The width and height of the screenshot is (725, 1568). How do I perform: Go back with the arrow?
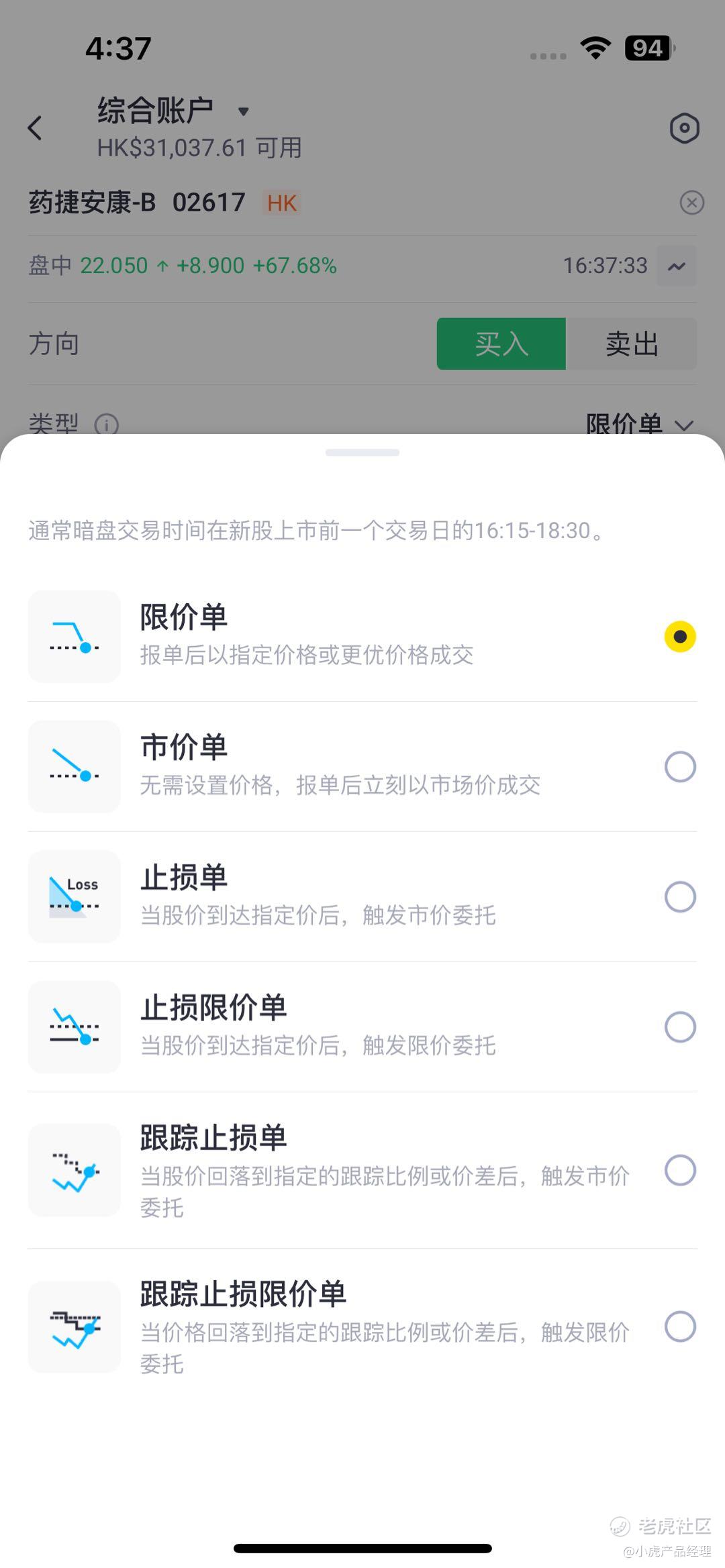(35, 127)
